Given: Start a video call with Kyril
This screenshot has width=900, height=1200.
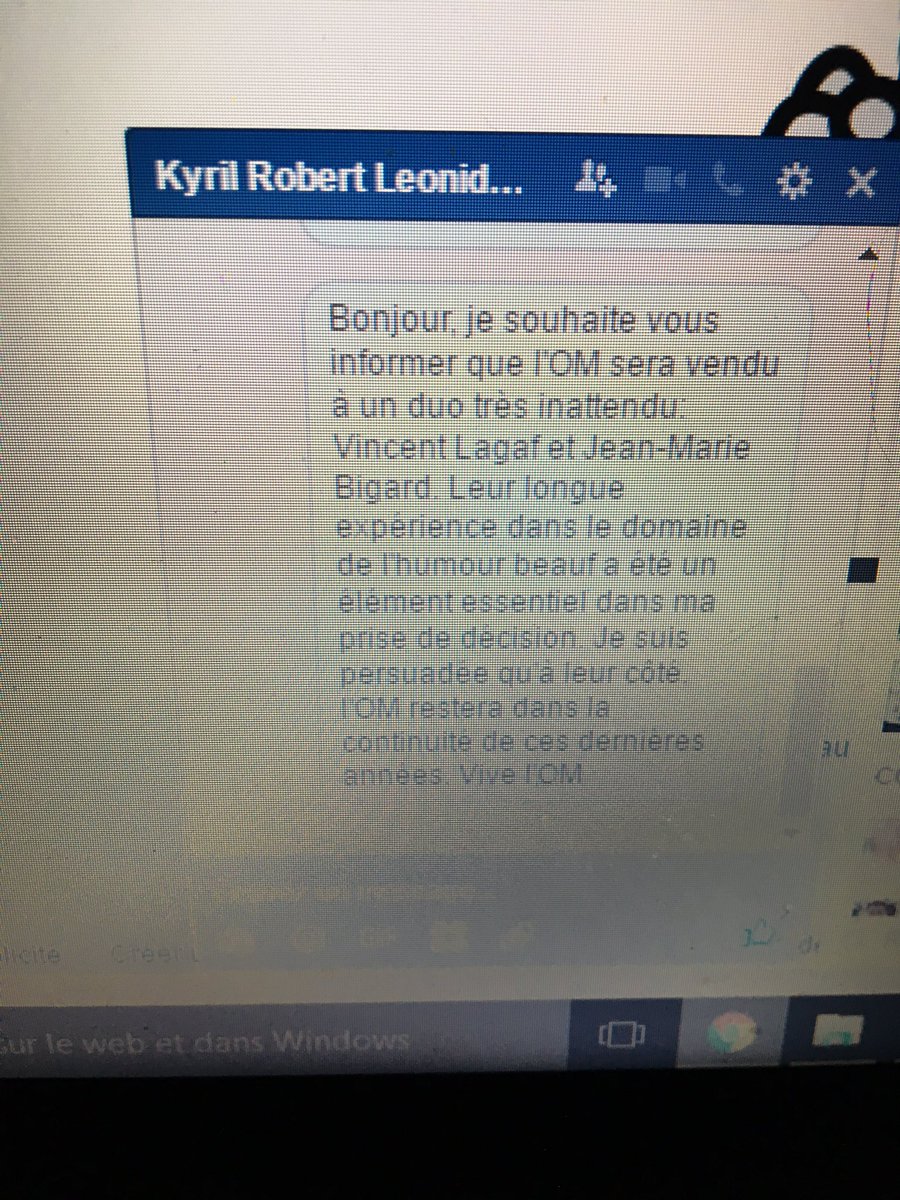Looking at the screenshot, I should (x=664, y=181).
